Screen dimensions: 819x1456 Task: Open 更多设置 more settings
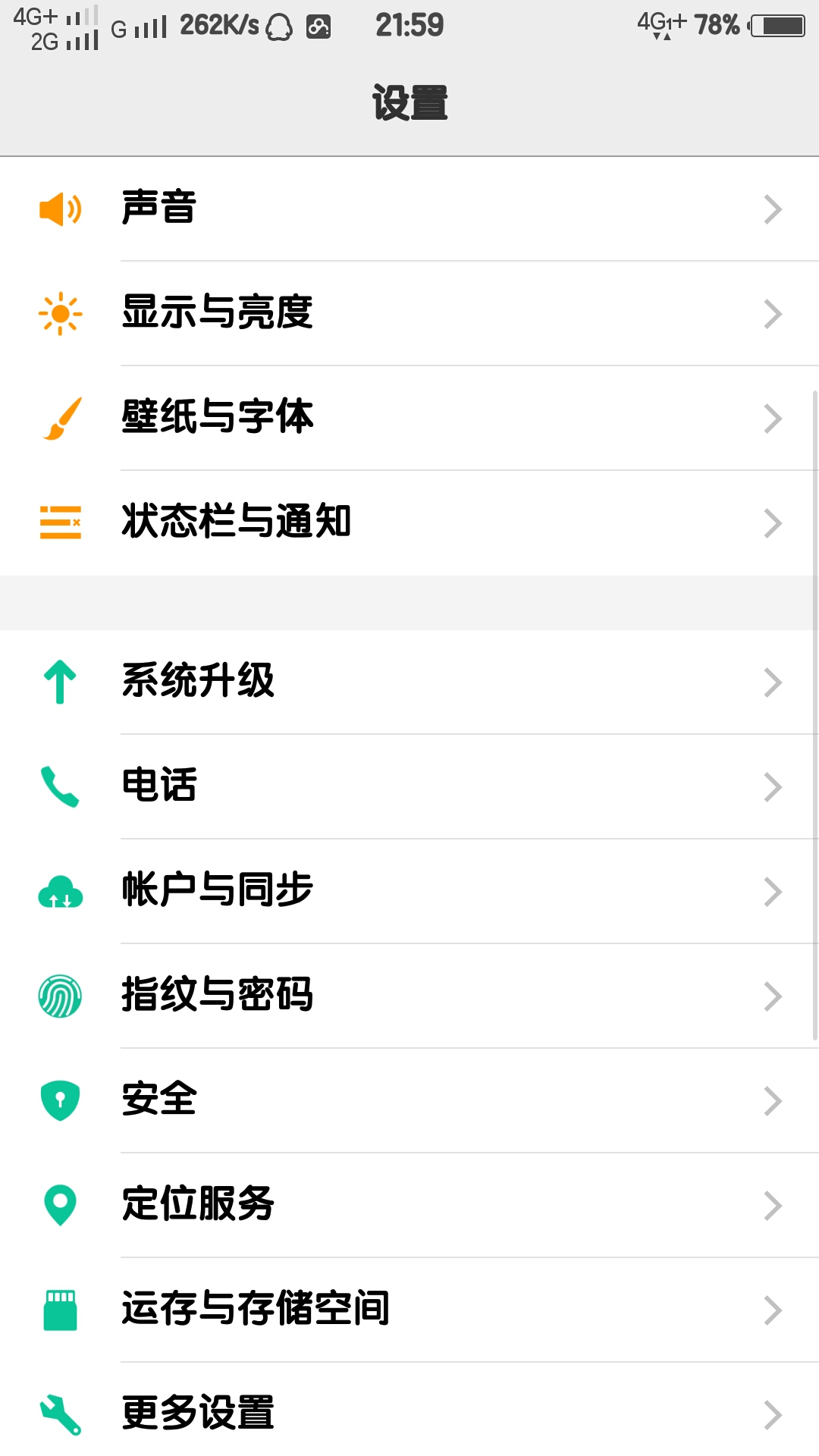[409, 1413]
